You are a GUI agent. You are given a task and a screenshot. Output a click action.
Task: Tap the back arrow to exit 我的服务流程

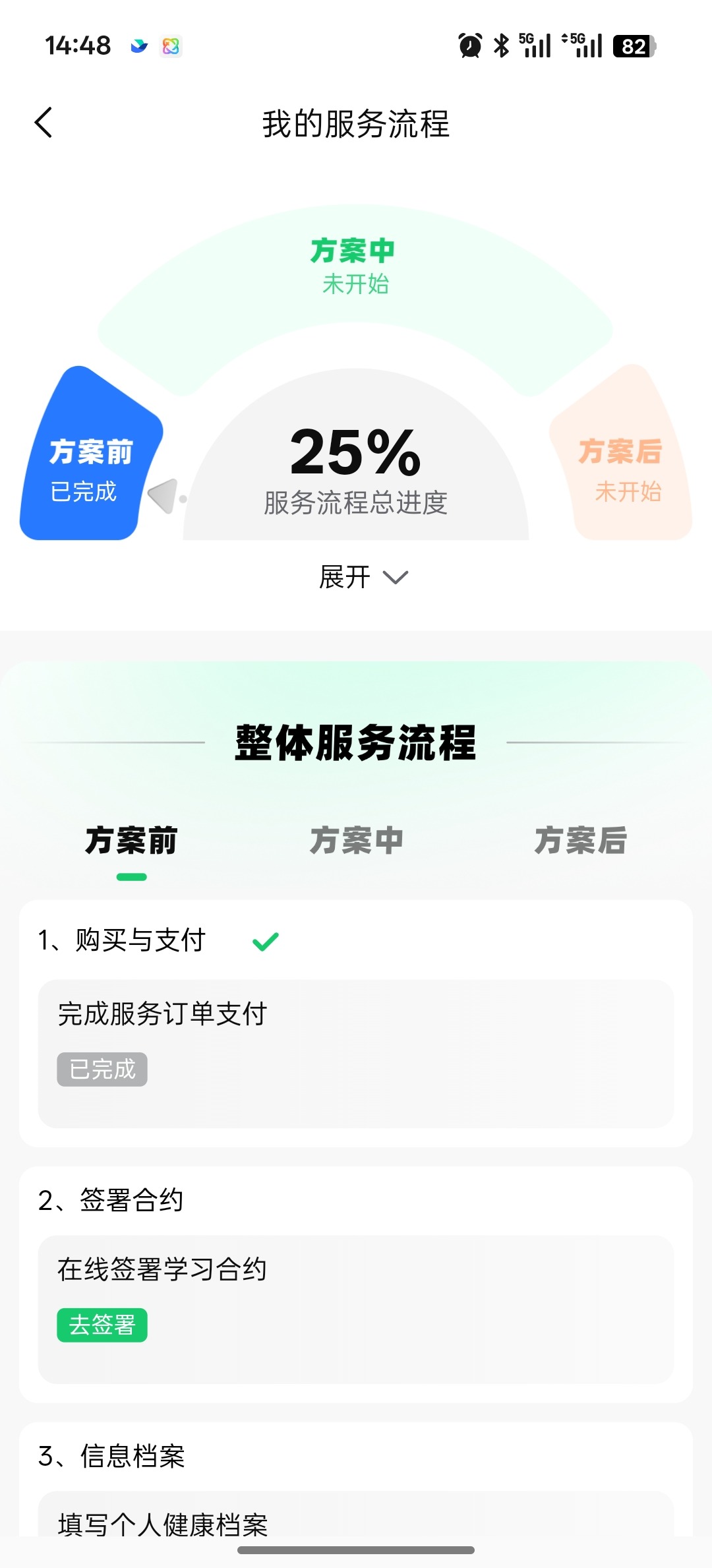[44, 123]
